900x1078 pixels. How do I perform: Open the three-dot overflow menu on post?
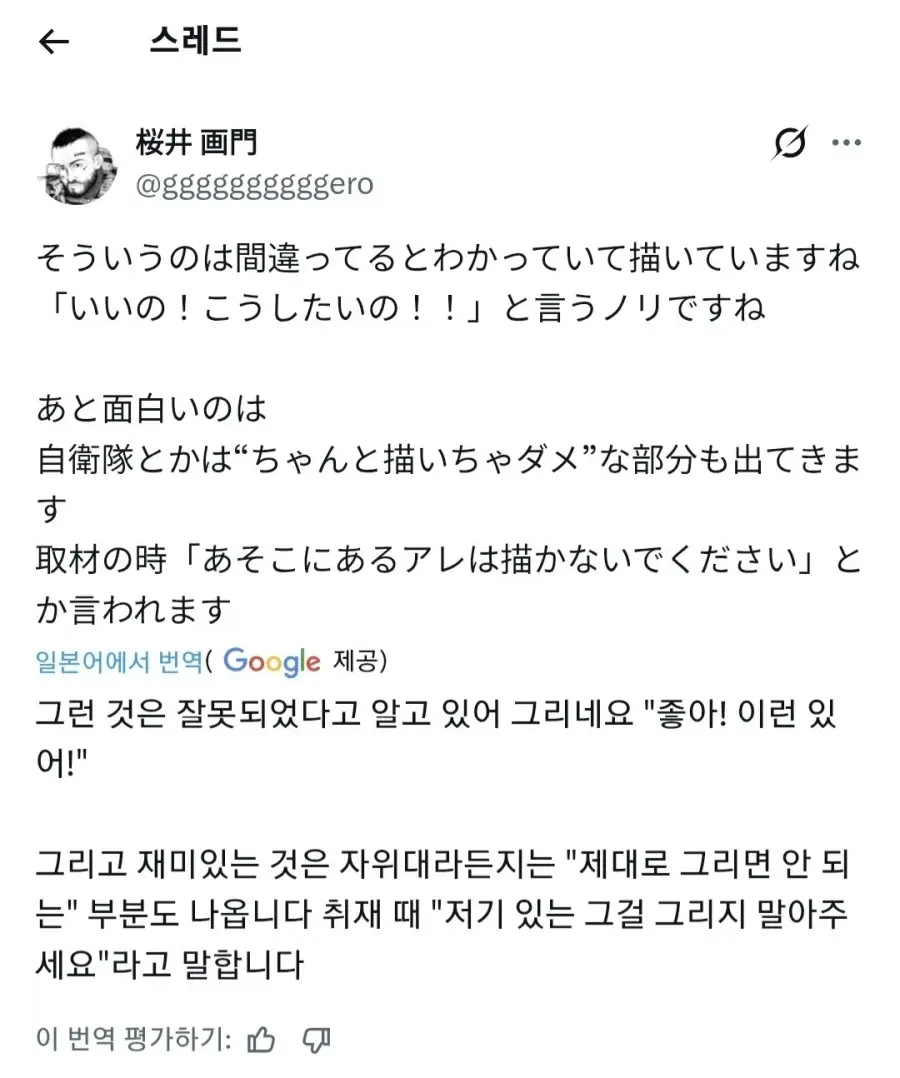tap(846, 143)
